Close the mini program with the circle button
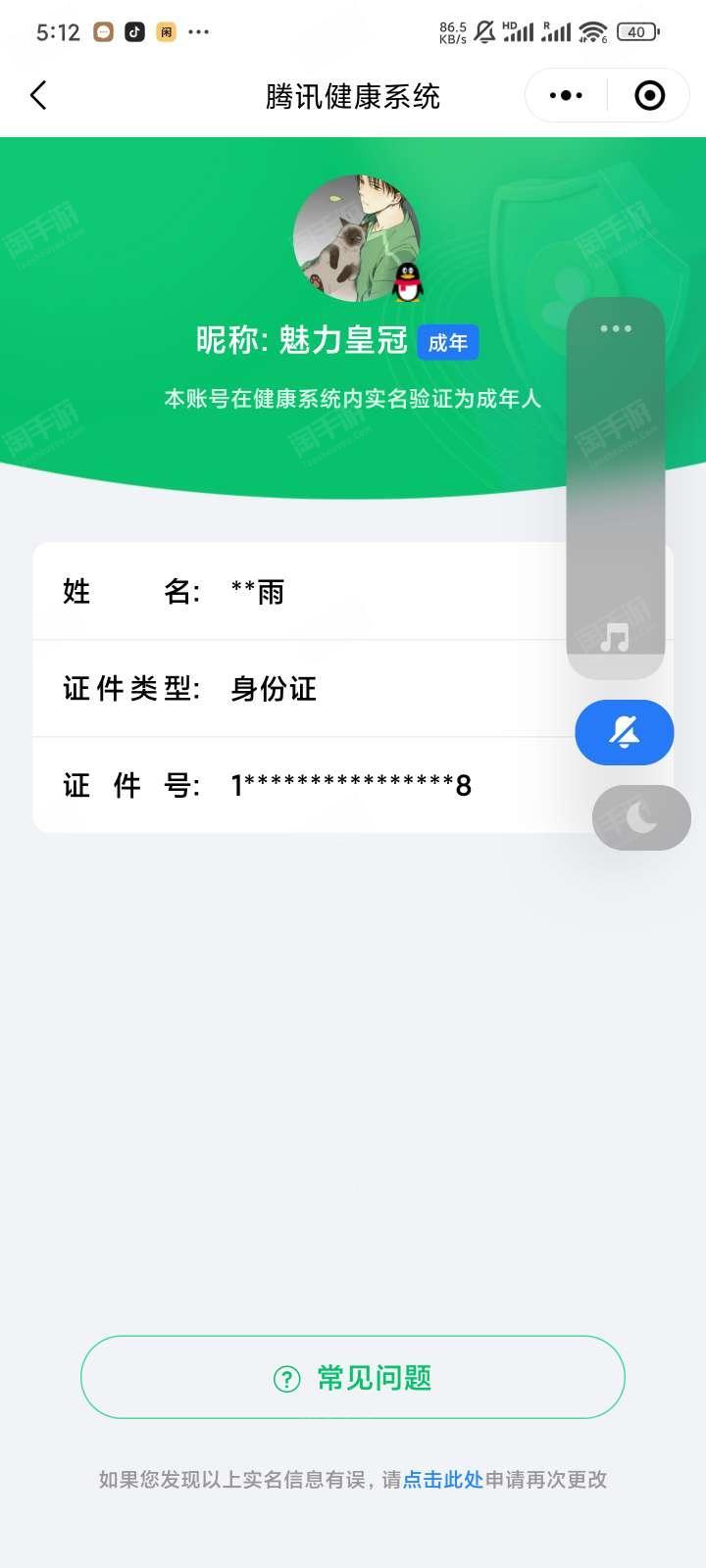Screen dimensions: 706x1568 point(649,95)
